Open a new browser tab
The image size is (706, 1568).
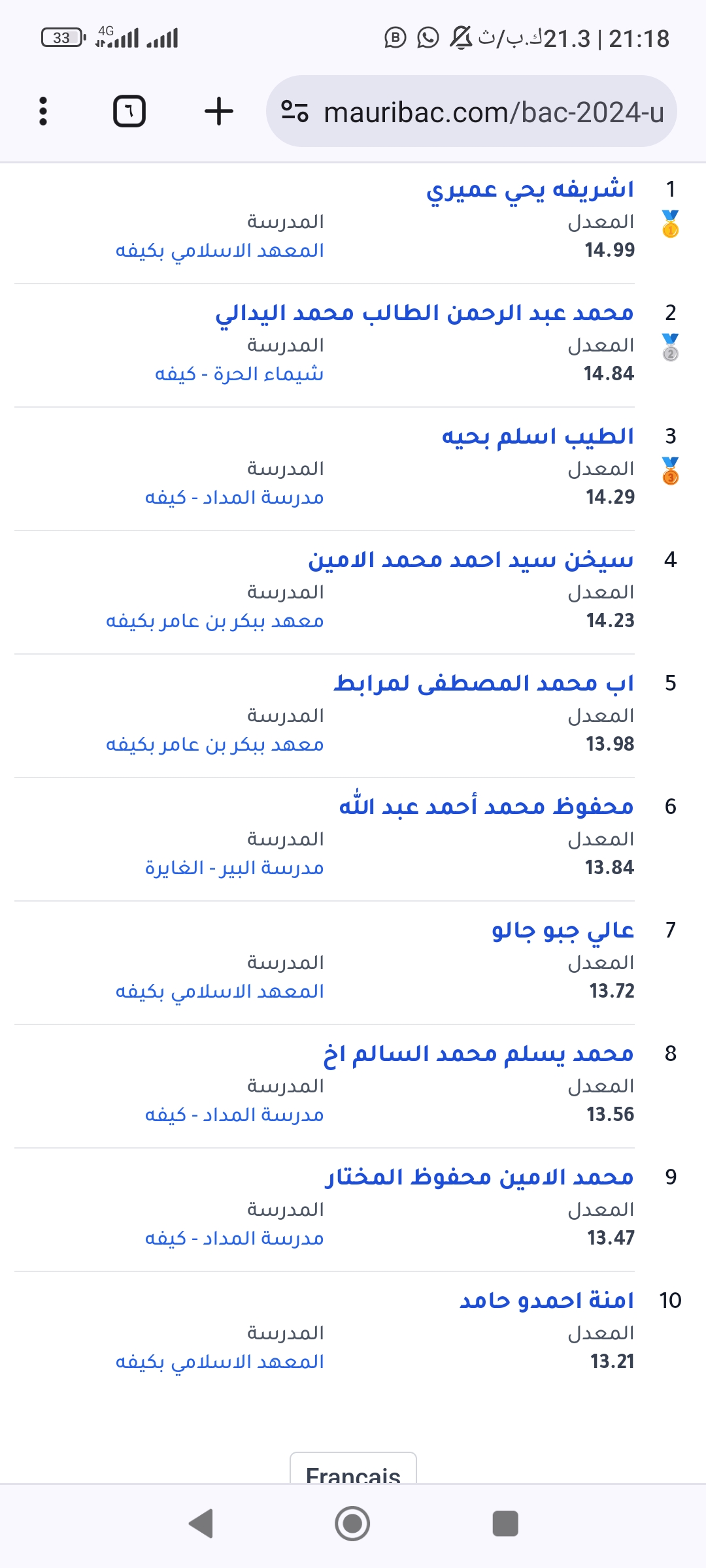(218, 111)
